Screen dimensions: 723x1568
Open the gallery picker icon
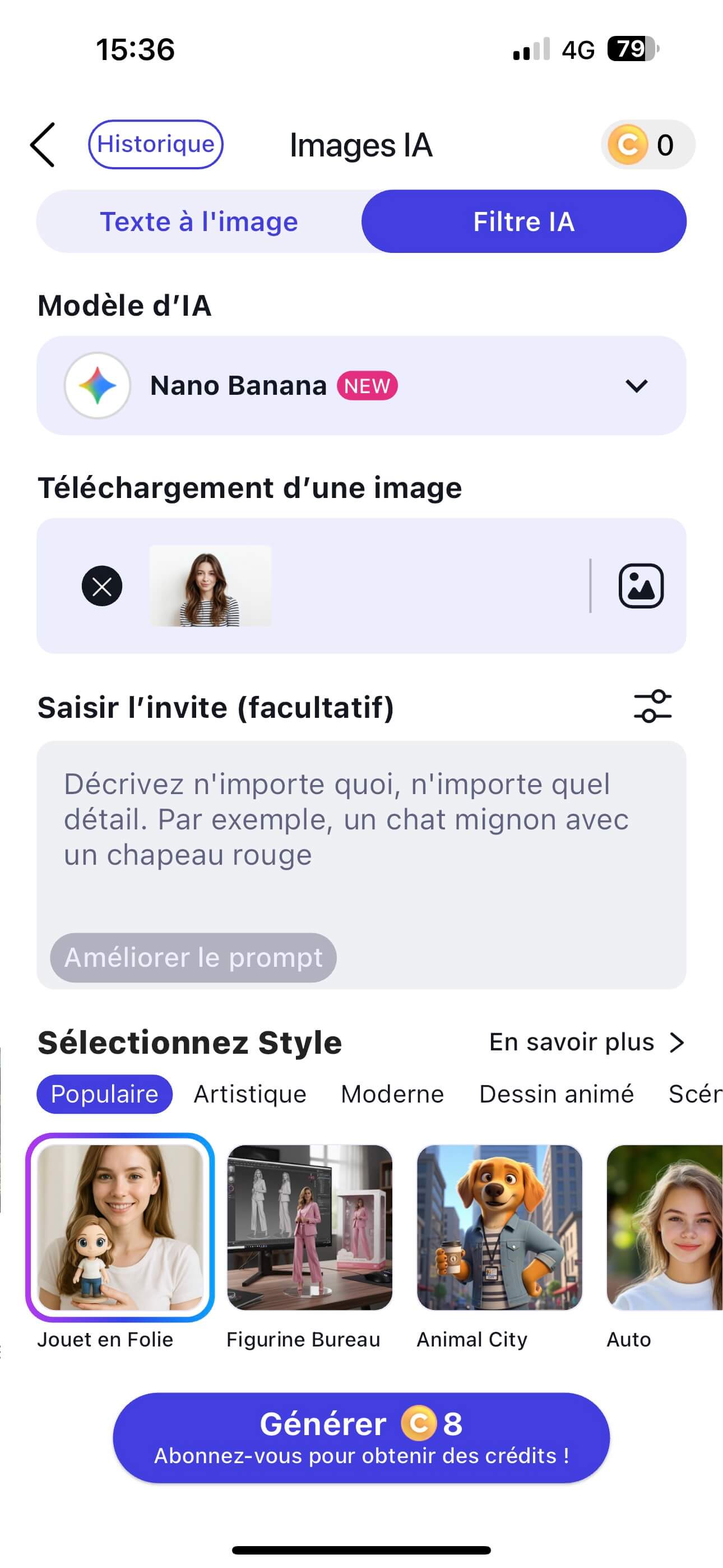(641, 586)
